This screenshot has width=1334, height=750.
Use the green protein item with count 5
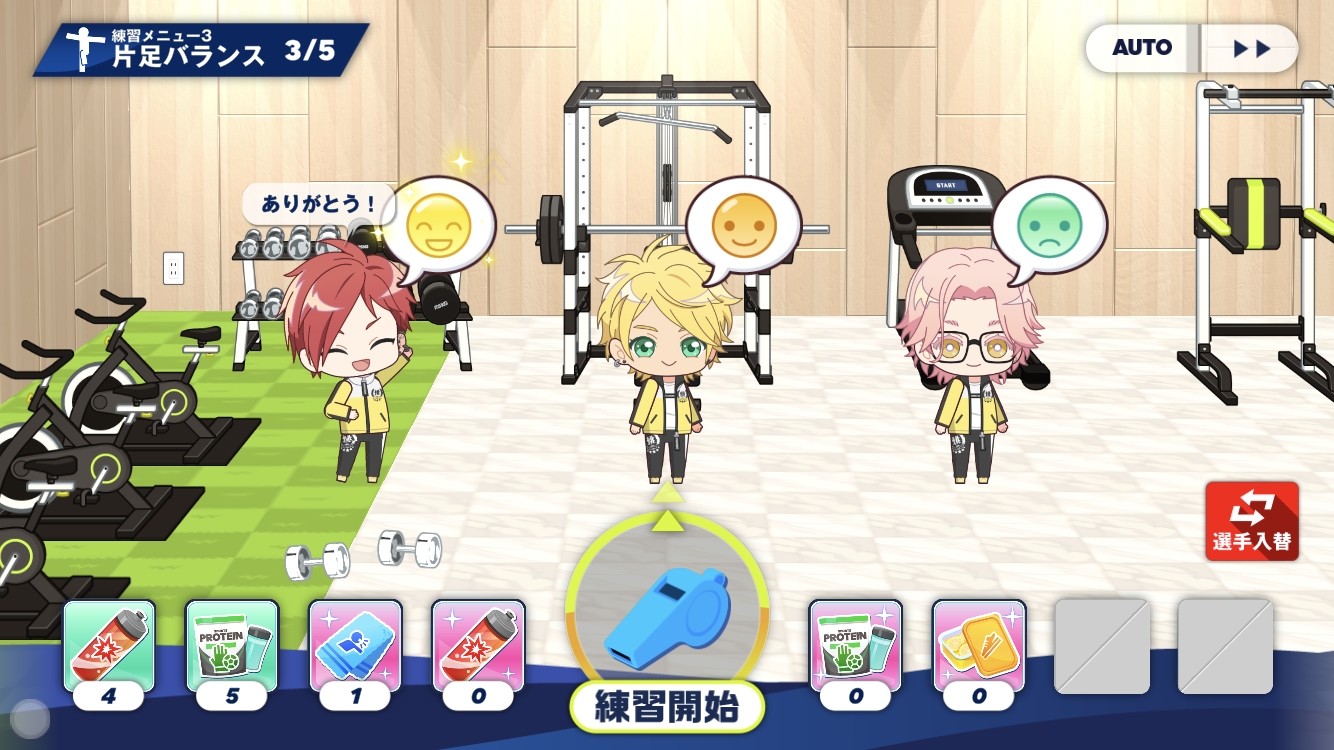232,646
